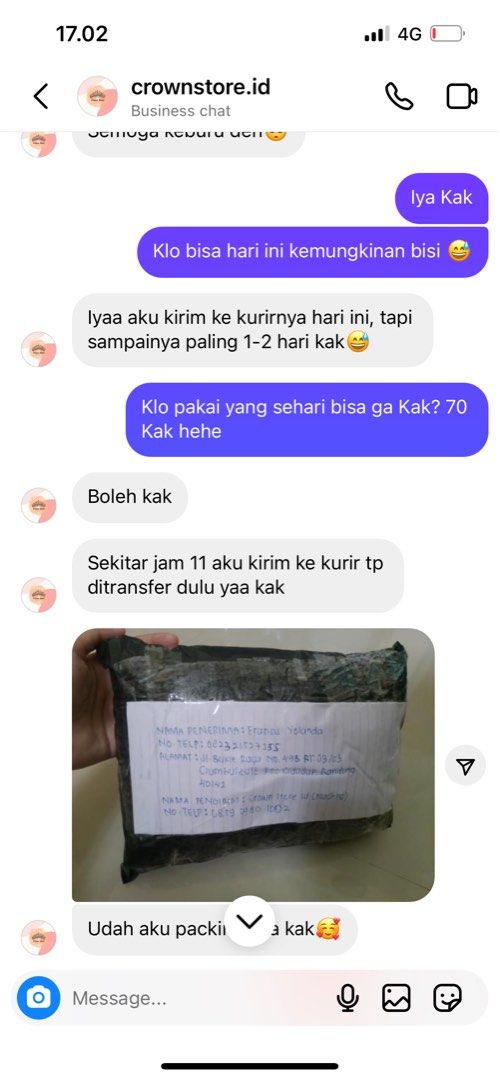This screenshot has height=1080, width=500.
Task: Open the package photo in the chat
Action: (x=253, y=765)
